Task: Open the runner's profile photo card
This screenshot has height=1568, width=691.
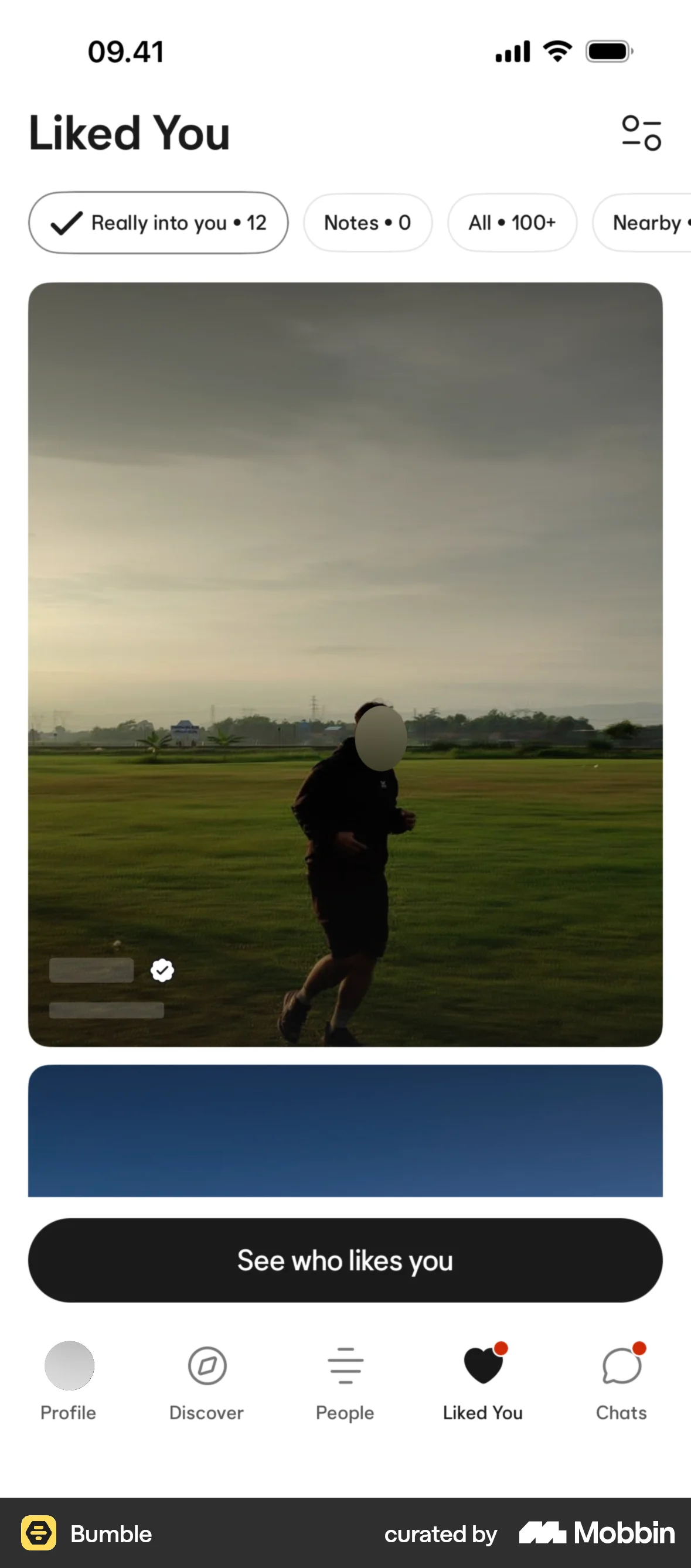Action: coord(345,664)
